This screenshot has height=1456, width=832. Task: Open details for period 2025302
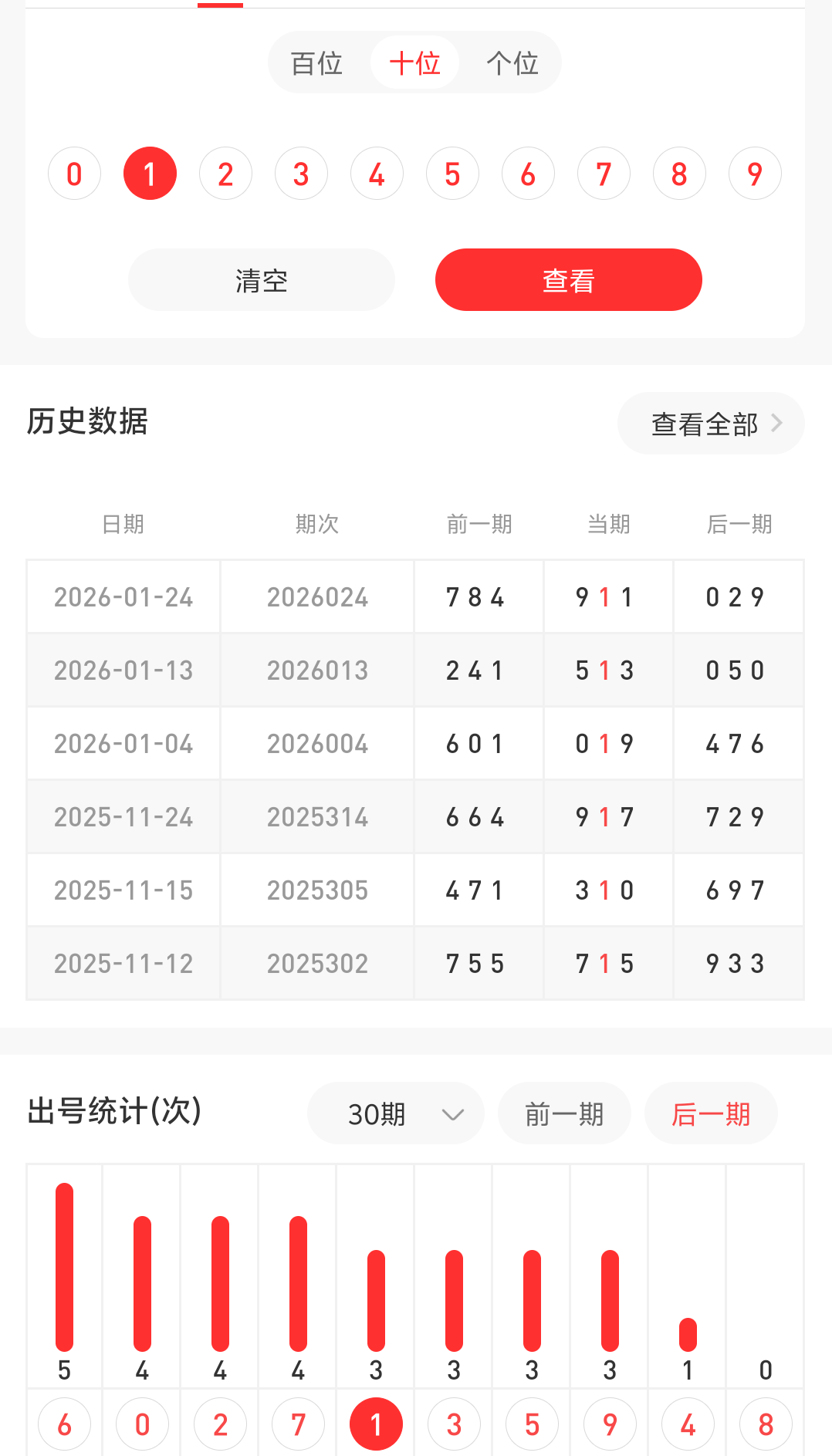317,962
